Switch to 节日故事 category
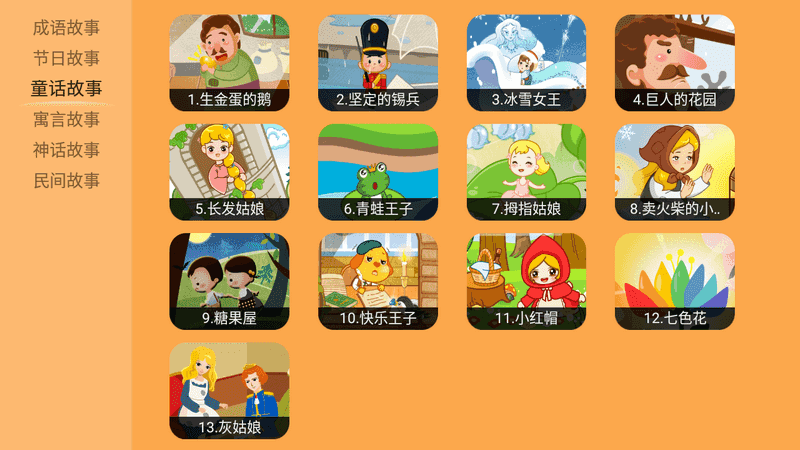The image size is (800, 450). click(66, 58)
